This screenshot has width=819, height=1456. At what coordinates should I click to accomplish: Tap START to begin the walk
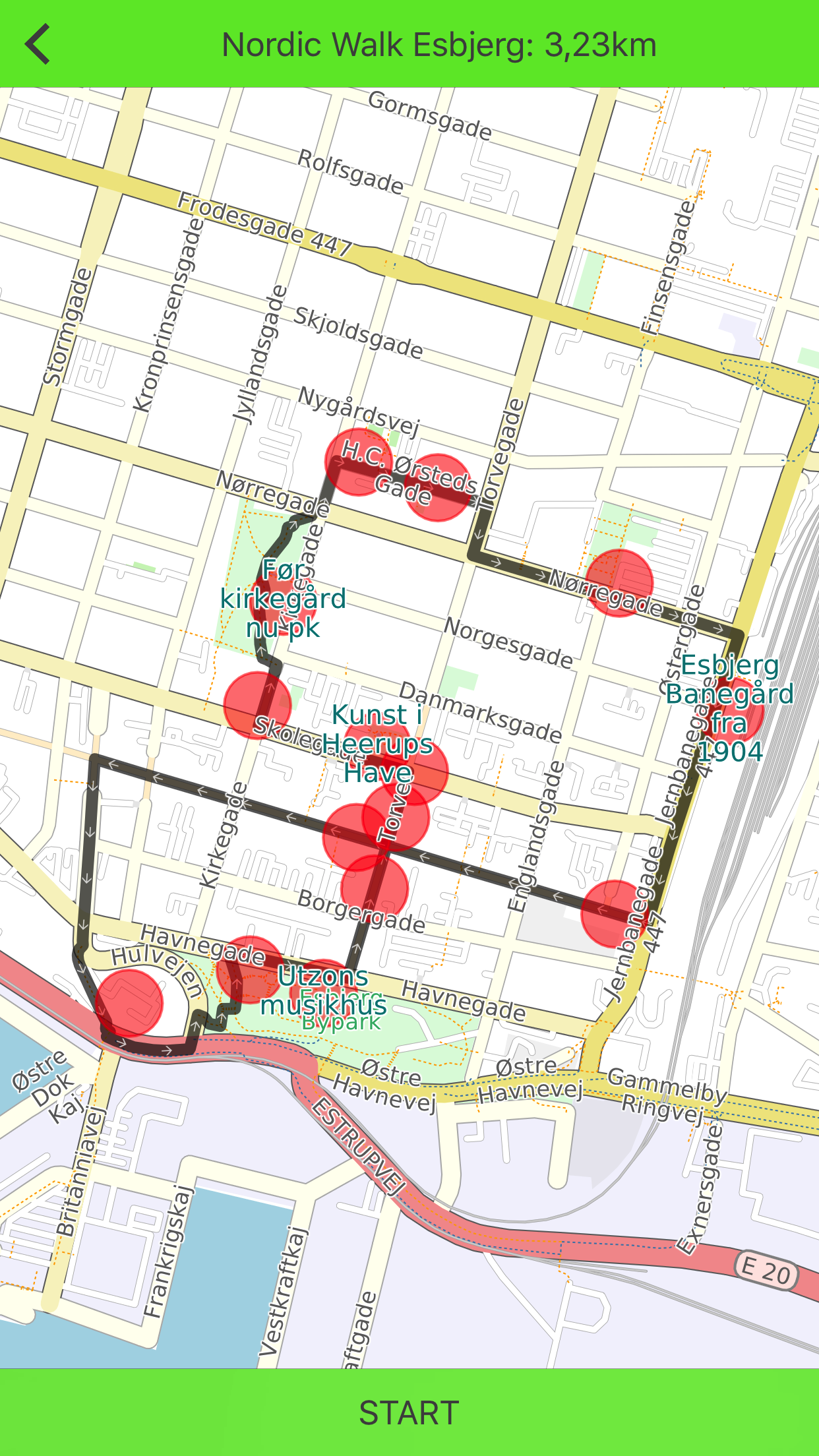pyautogui.click(x=409, y=1412)
